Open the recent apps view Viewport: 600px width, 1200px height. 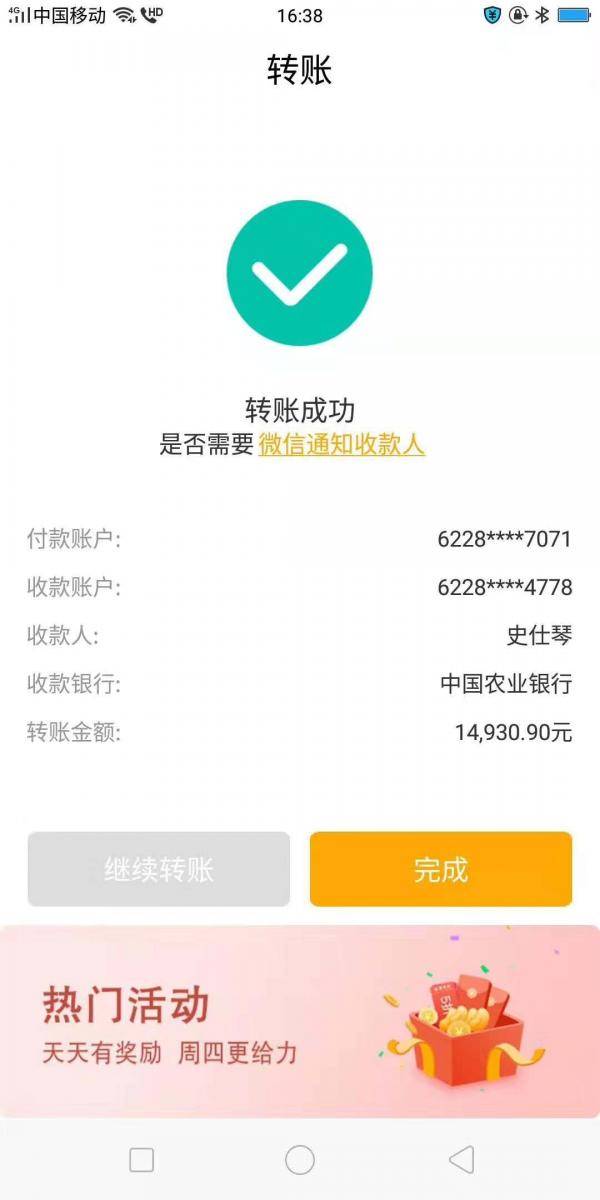pyautogui.click(x=141, y=1159)
